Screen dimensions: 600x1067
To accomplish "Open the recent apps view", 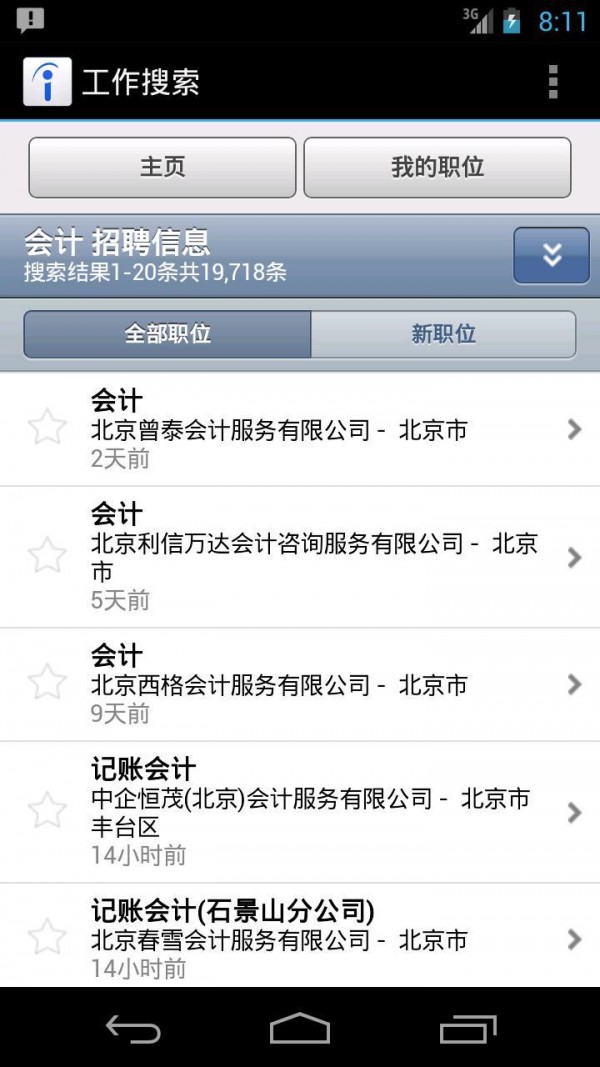I will pyautogui.click(x=467, y=1028).
